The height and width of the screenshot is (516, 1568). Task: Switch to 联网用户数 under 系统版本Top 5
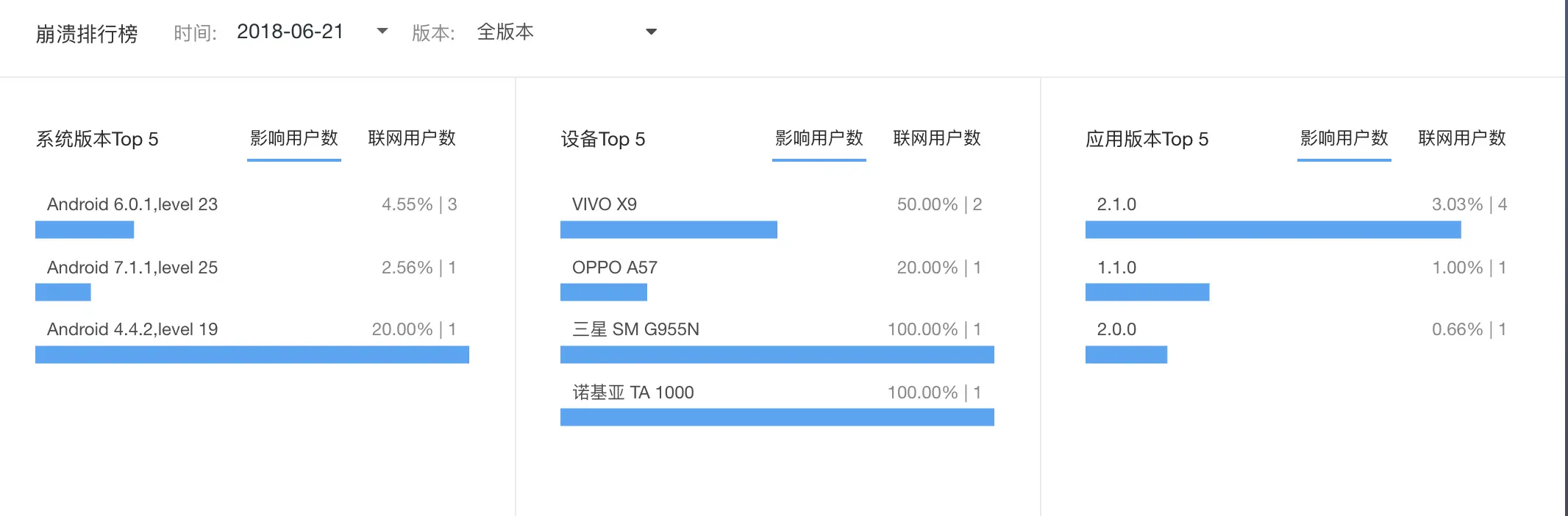(x=412, y=138)
